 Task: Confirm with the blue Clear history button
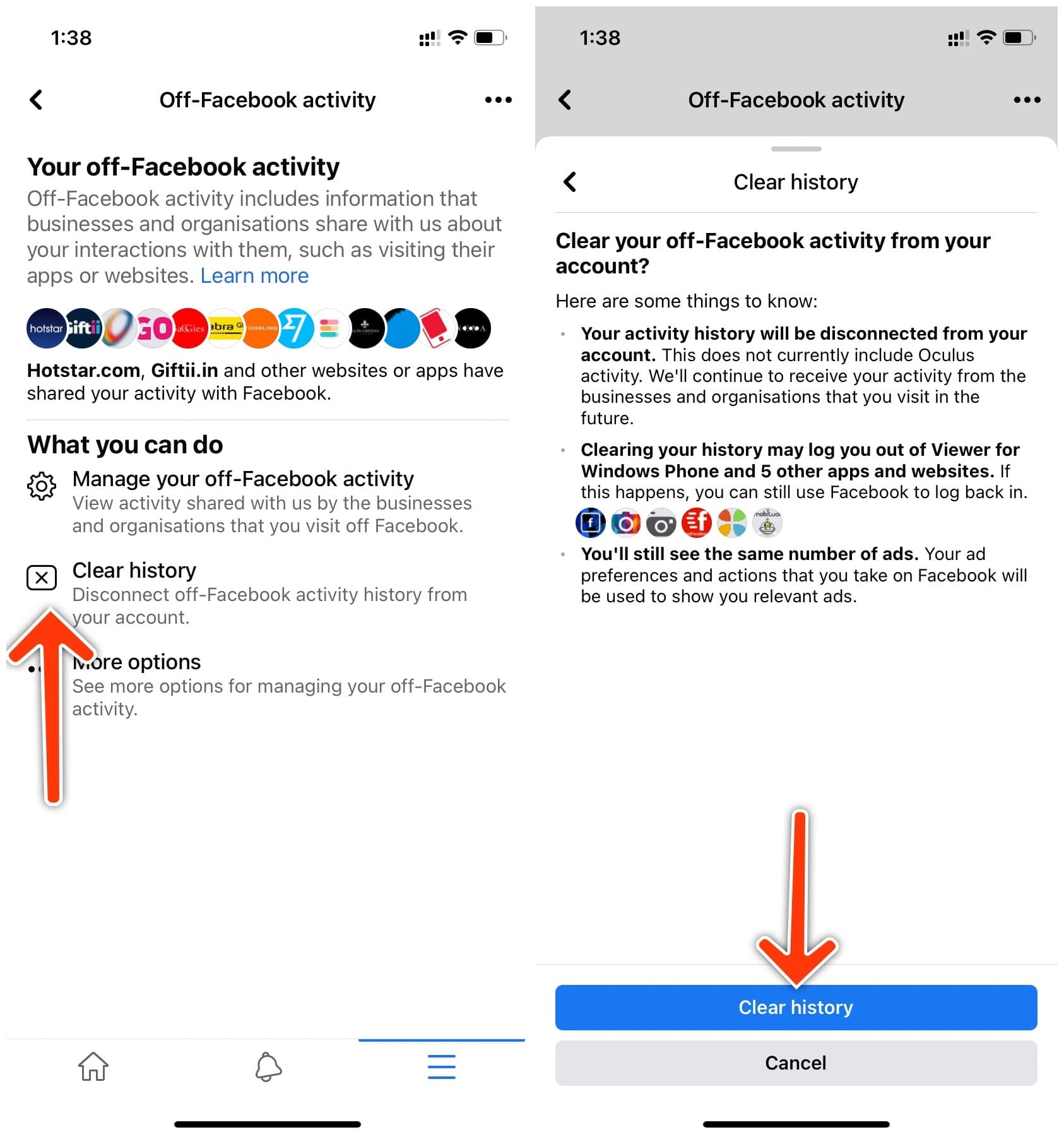coord(795,1007)
